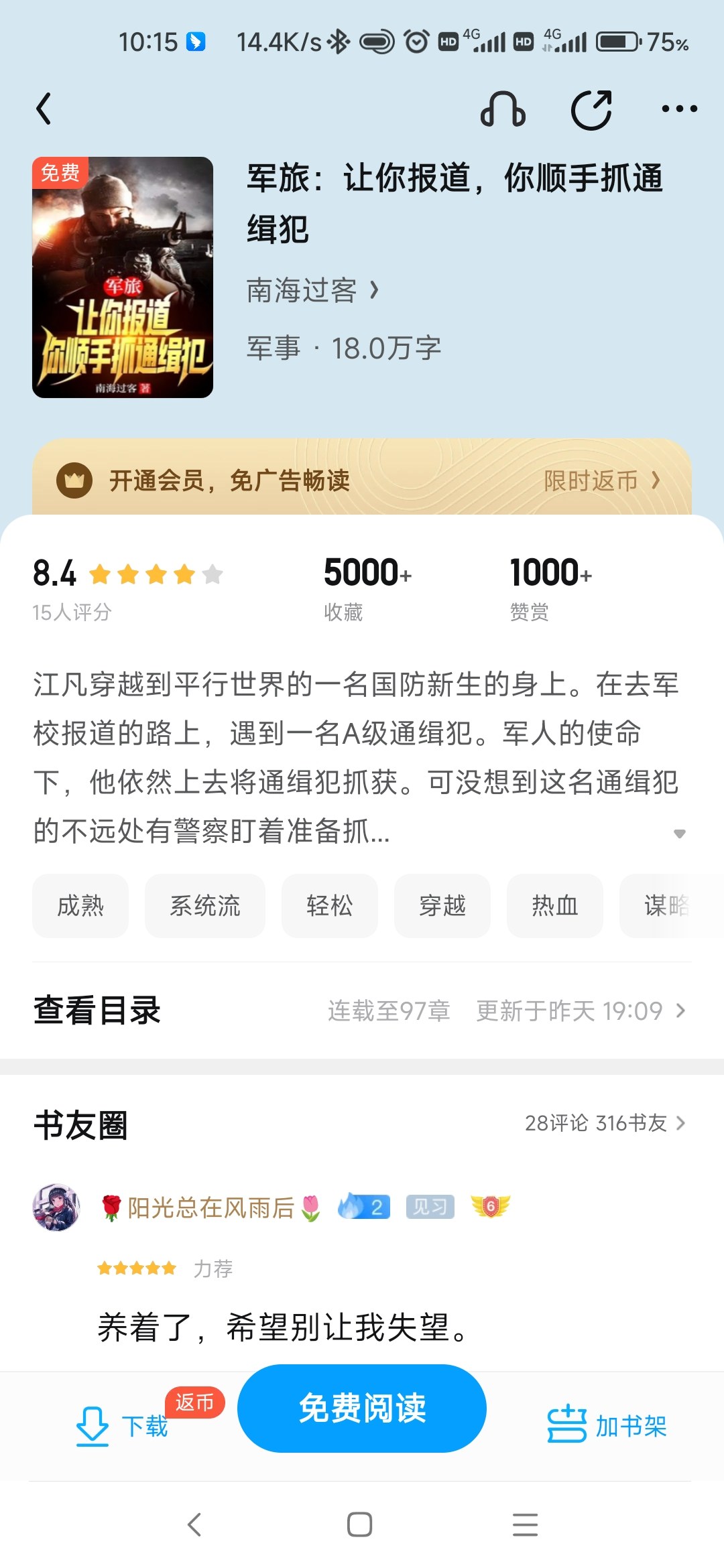Image resolution: width=724 pixels, height=1568 pixels.
Task: Share this book
Action: pyautogui.click(x=591, y=109)
